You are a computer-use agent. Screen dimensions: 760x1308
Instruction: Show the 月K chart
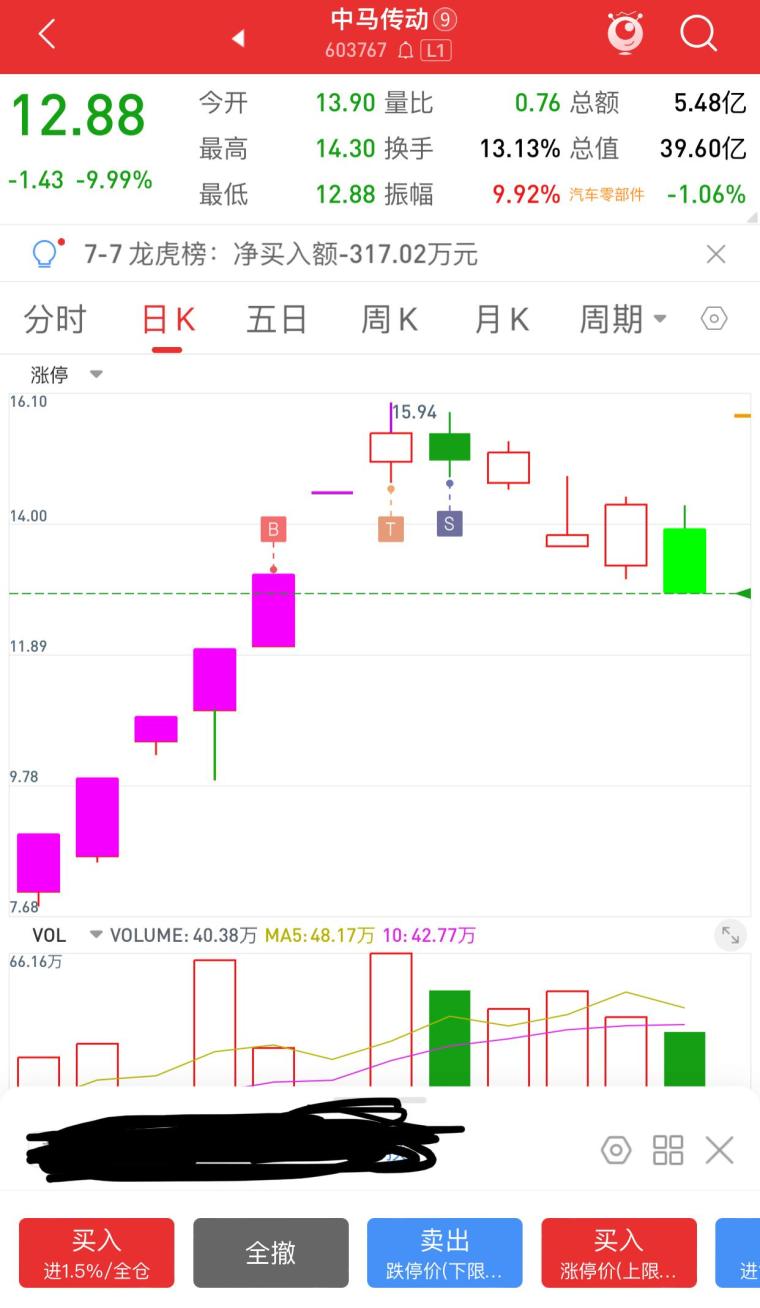pyautogui.click(x=501, y=320)
